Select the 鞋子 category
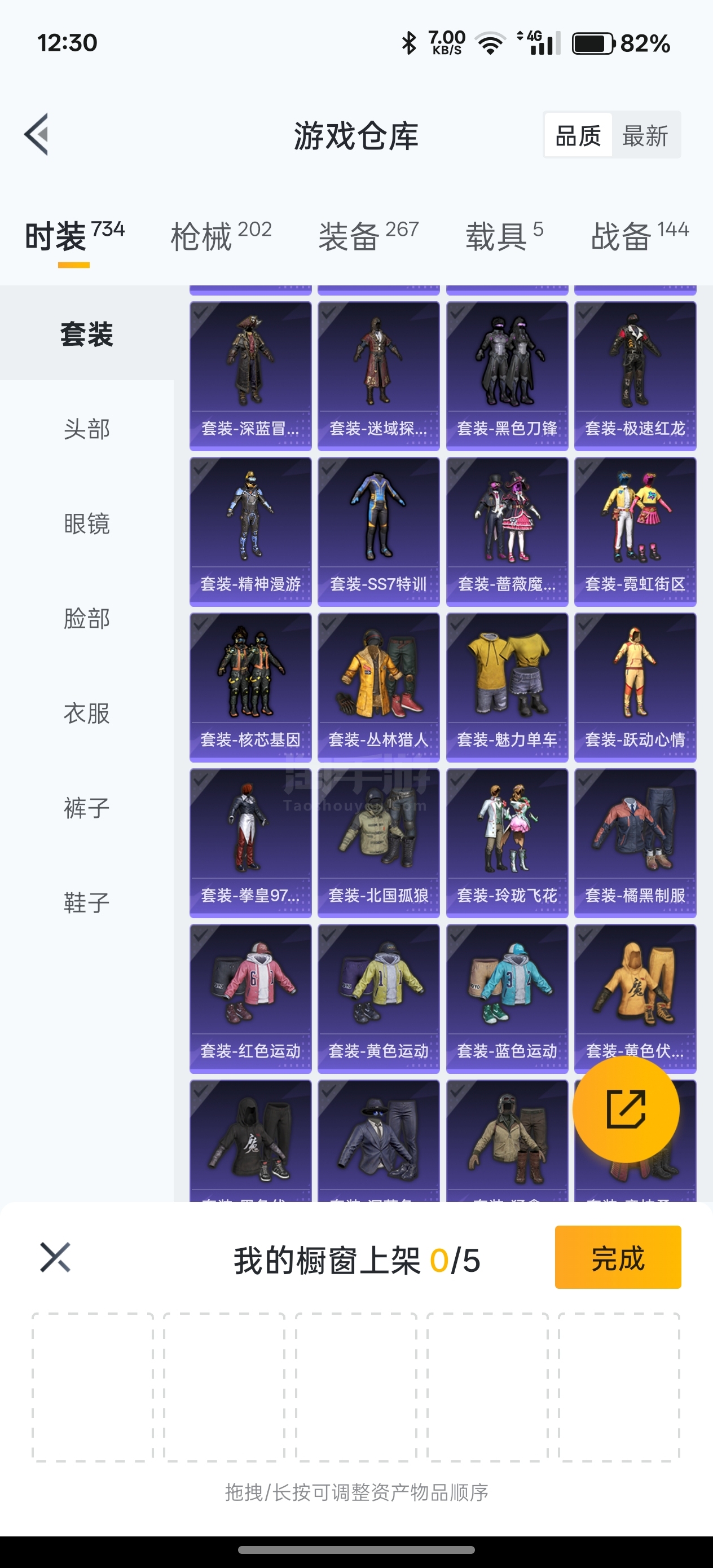The image size is (713, 1568). click(x=86, y=902)
